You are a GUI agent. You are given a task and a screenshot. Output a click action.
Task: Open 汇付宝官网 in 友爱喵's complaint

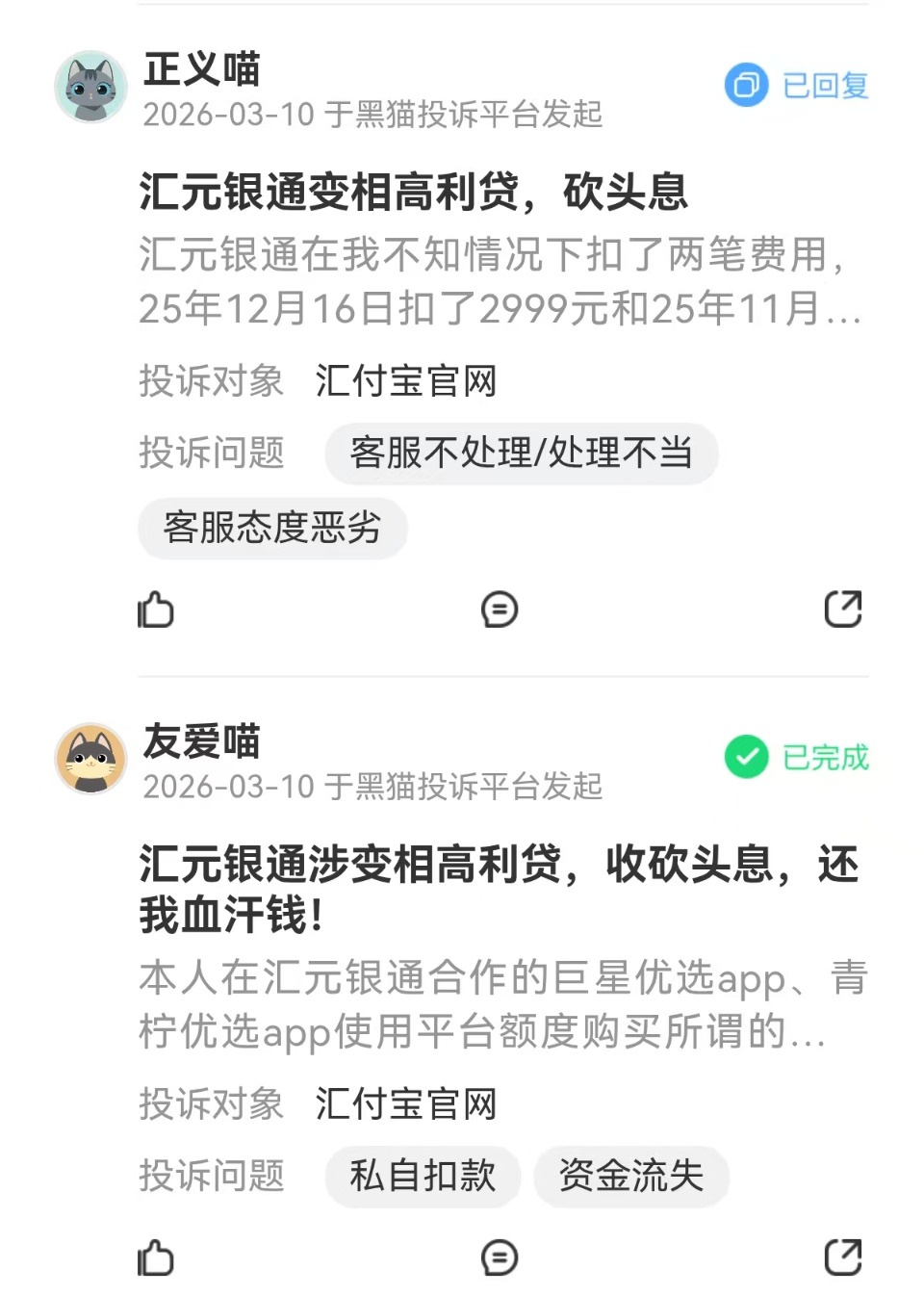[406, 1104]
